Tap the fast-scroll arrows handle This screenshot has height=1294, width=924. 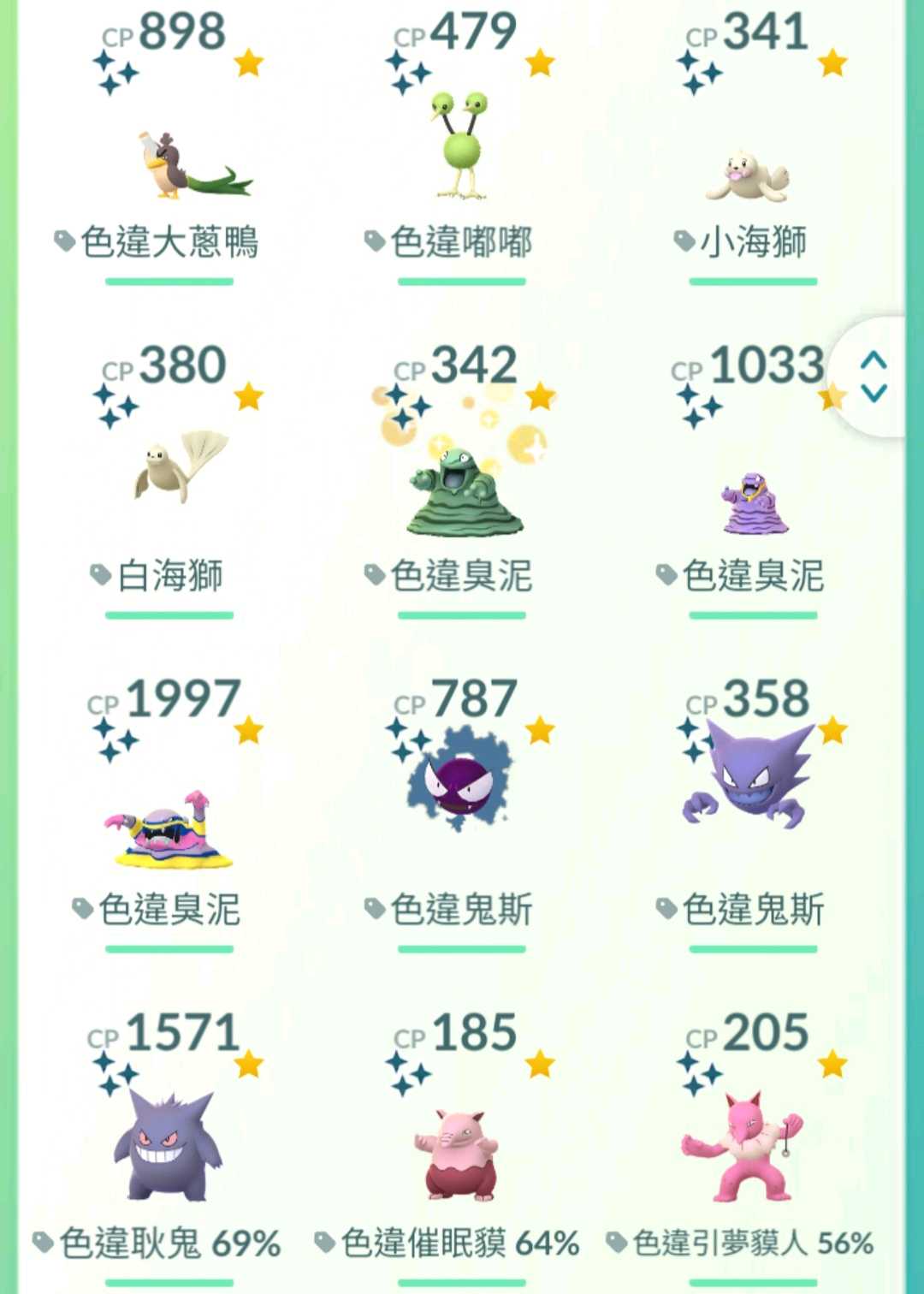pos(874,377)
